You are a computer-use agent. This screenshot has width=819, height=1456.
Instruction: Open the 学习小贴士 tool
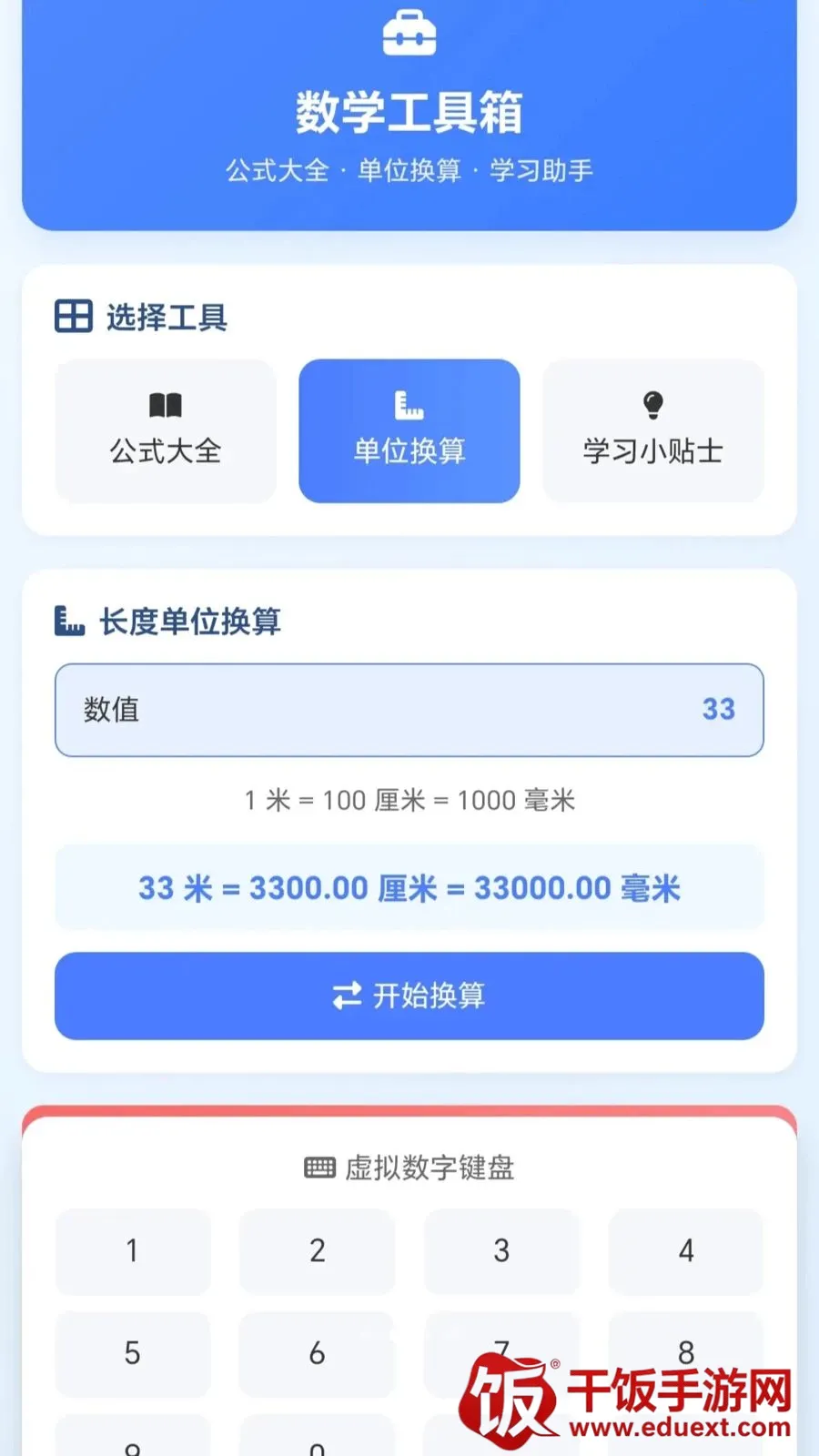(x=653, y=430)
